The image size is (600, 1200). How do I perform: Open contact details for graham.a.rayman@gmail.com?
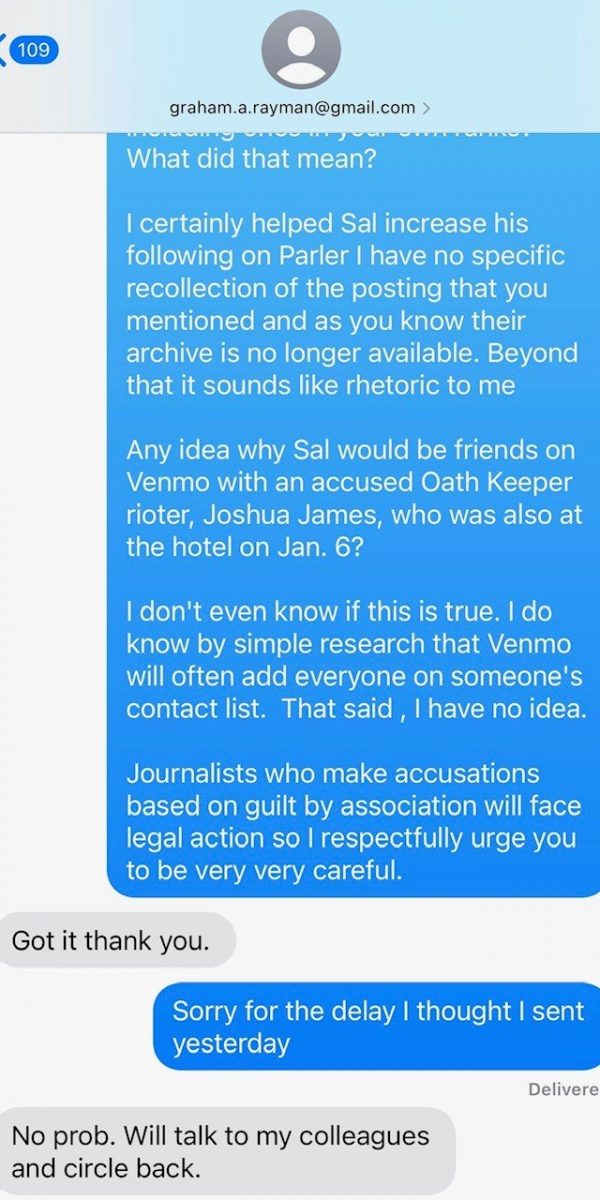coord(300,106)
